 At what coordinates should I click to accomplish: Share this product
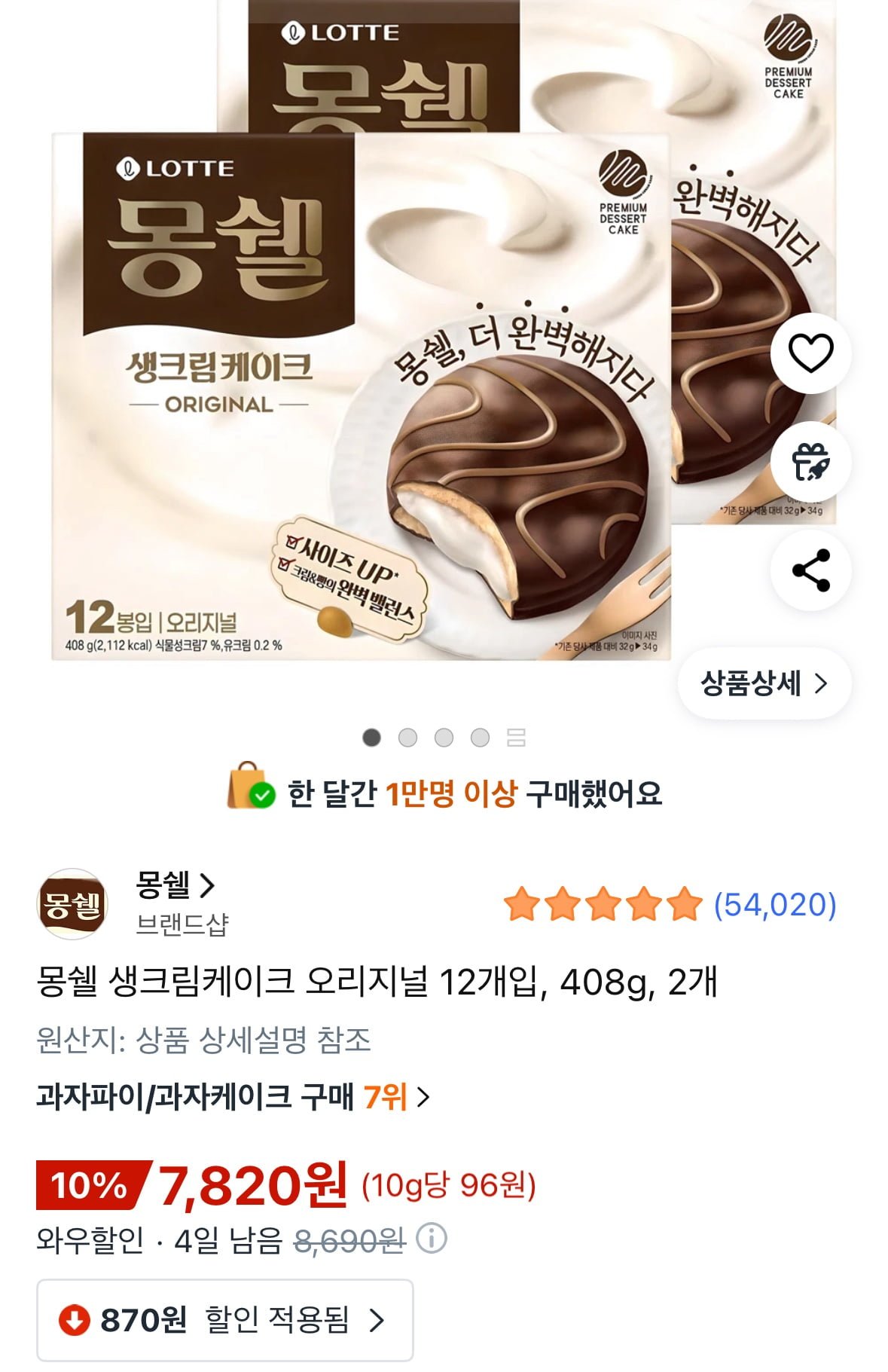pos(810,570)
